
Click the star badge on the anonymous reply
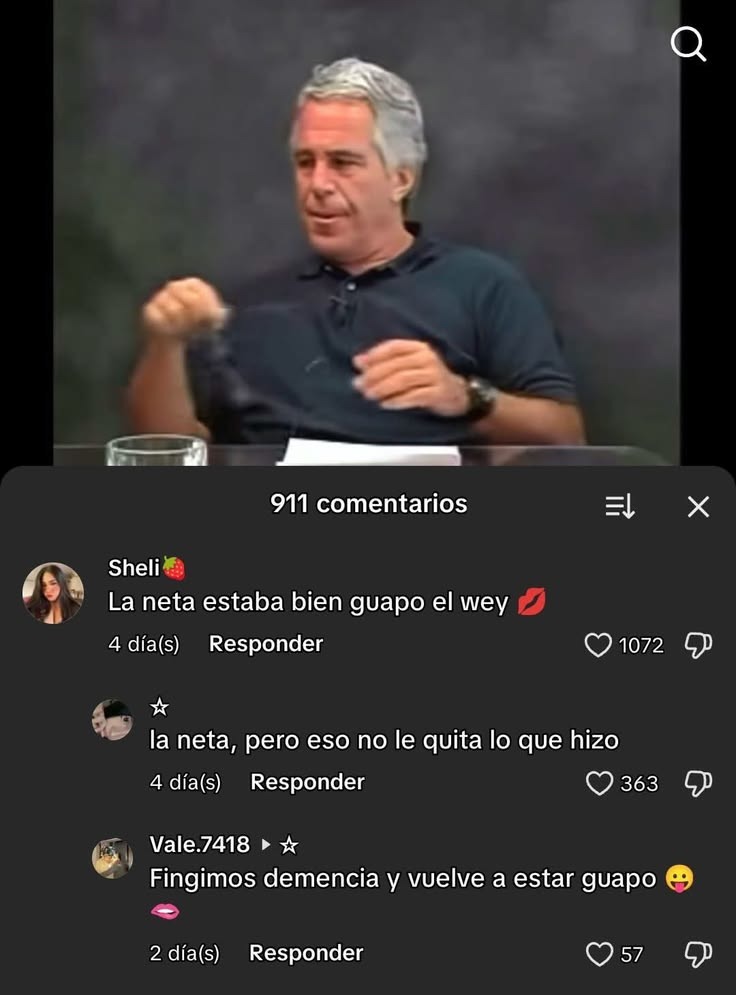pos(160,707)
